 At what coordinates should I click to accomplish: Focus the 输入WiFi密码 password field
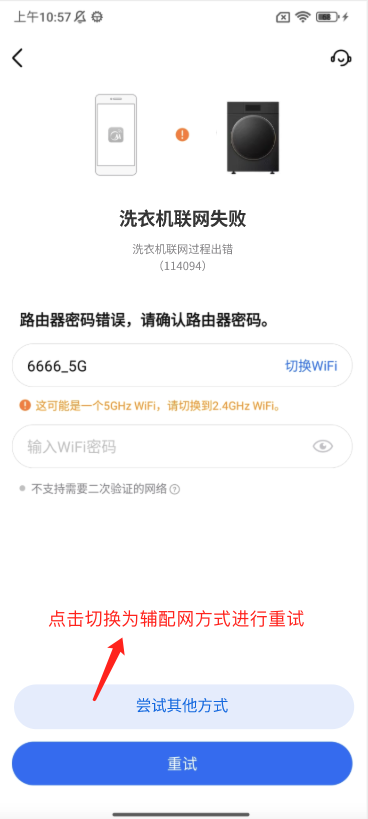point(182,446)
